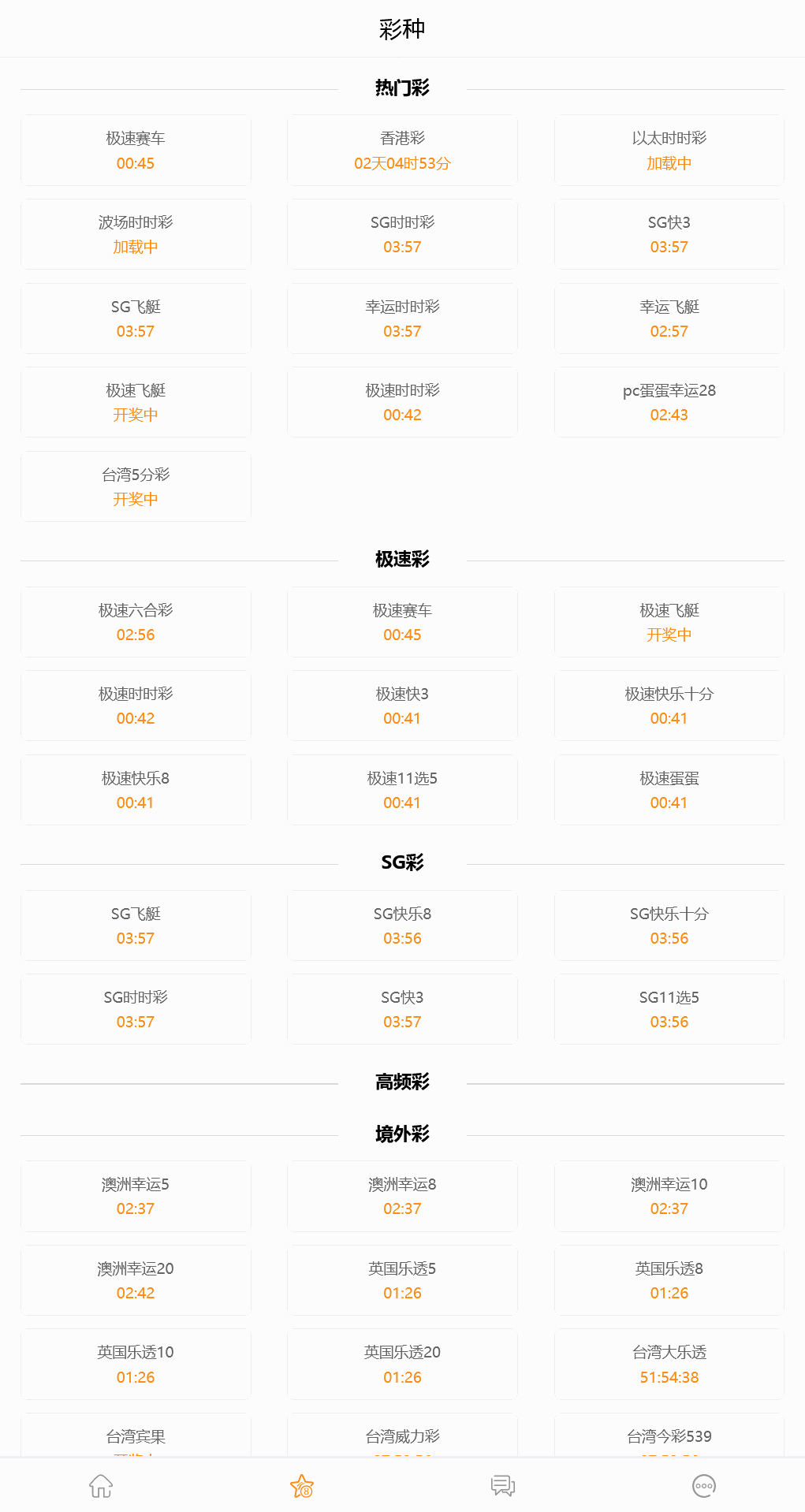
Task: Open 澳洲幸运10 under 境外彩
Action: click(x=669, y=1196)
